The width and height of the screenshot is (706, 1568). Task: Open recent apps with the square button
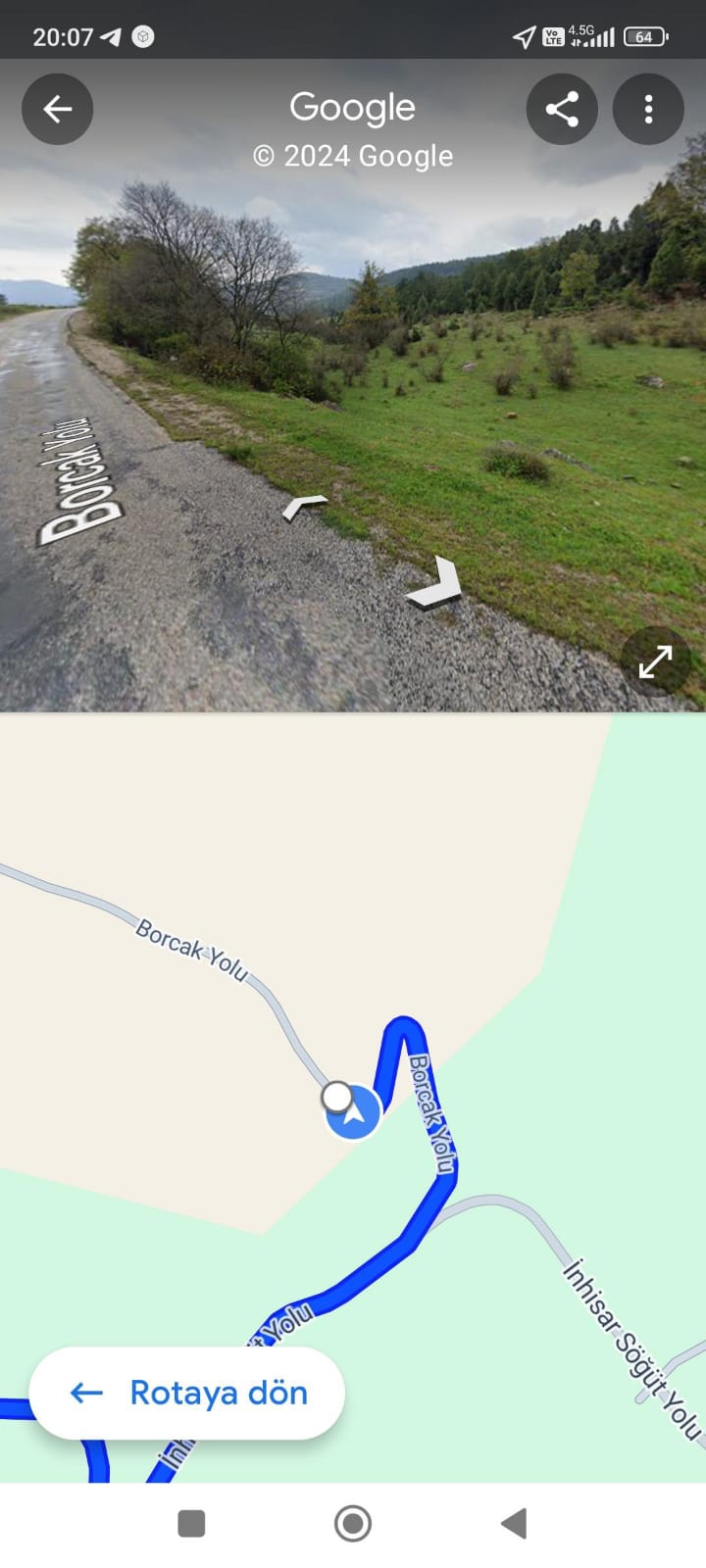click(x=191, y=1524)
